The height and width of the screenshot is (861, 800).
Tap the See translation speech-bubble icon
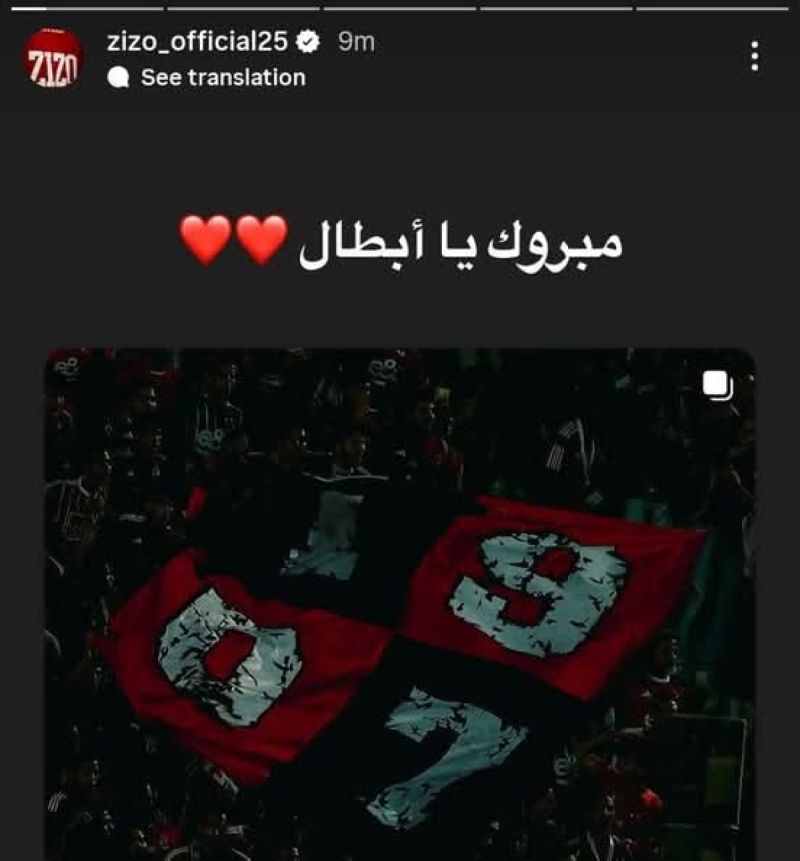pos(120,77)
